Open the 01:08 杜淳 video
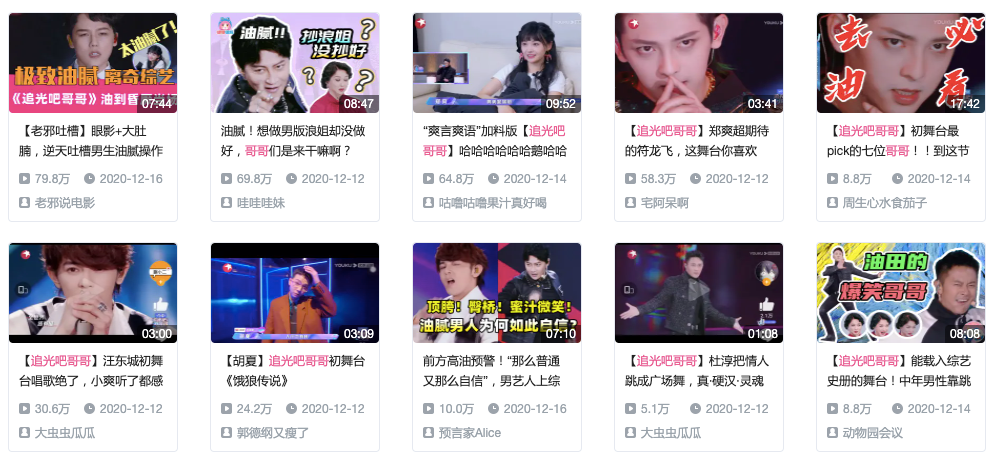This screenshot has height=459, width=995. pos(698,292)
